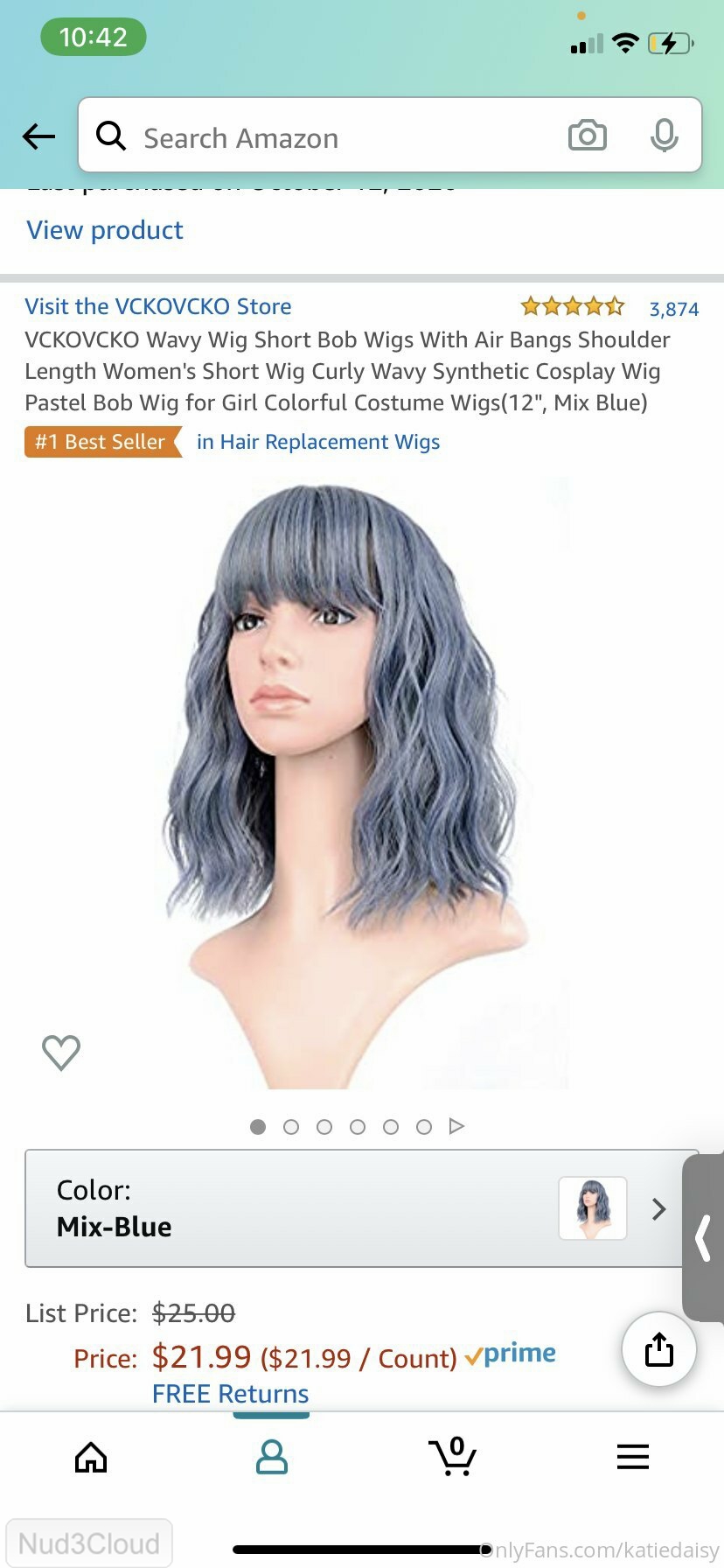Open the 3,874 customer ratings
This screenshot has height=1568, width=724.
[673, 309]
